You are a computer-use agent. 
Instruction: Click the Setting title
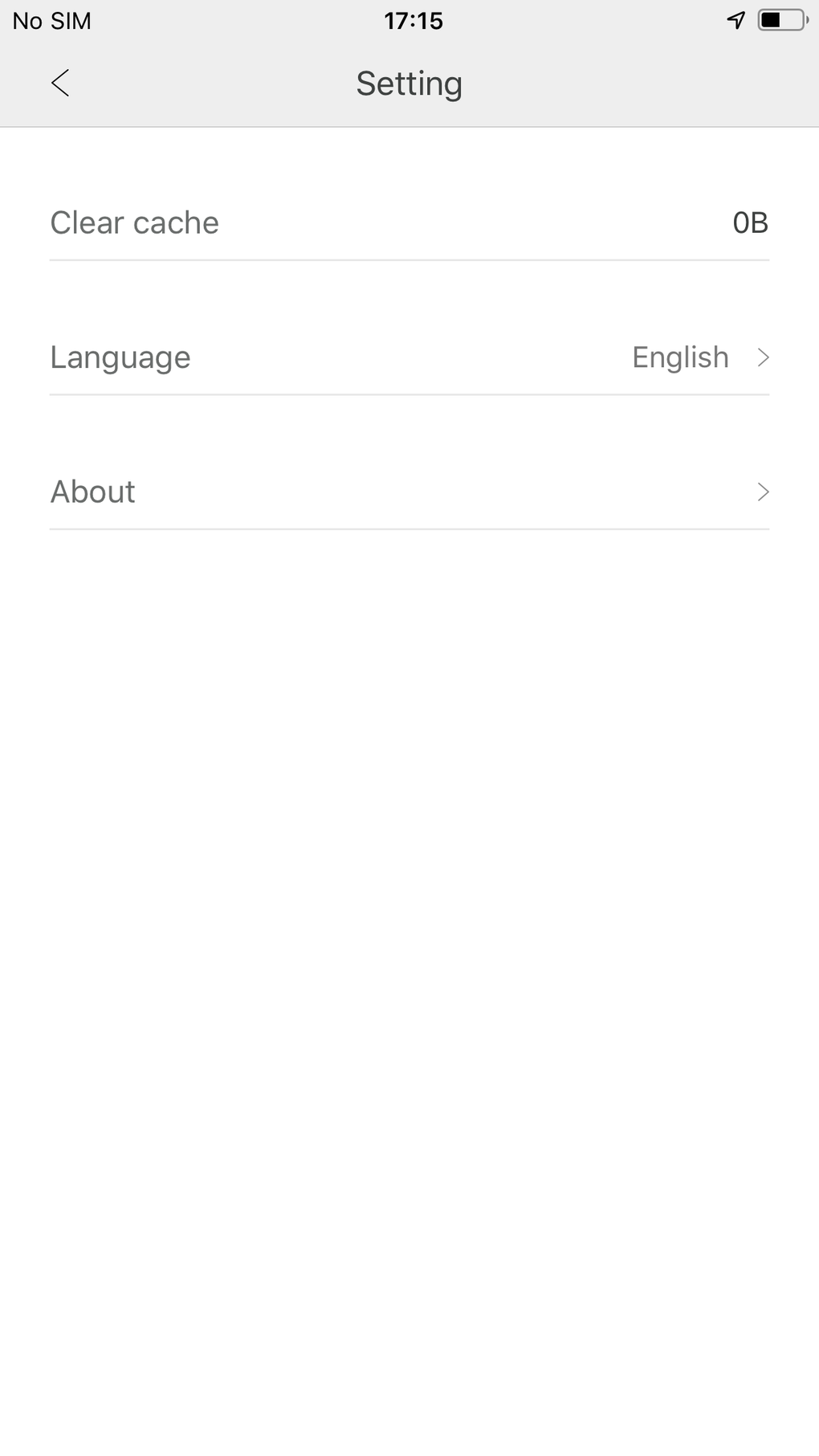pyautogui.click(x=409, y=83)
